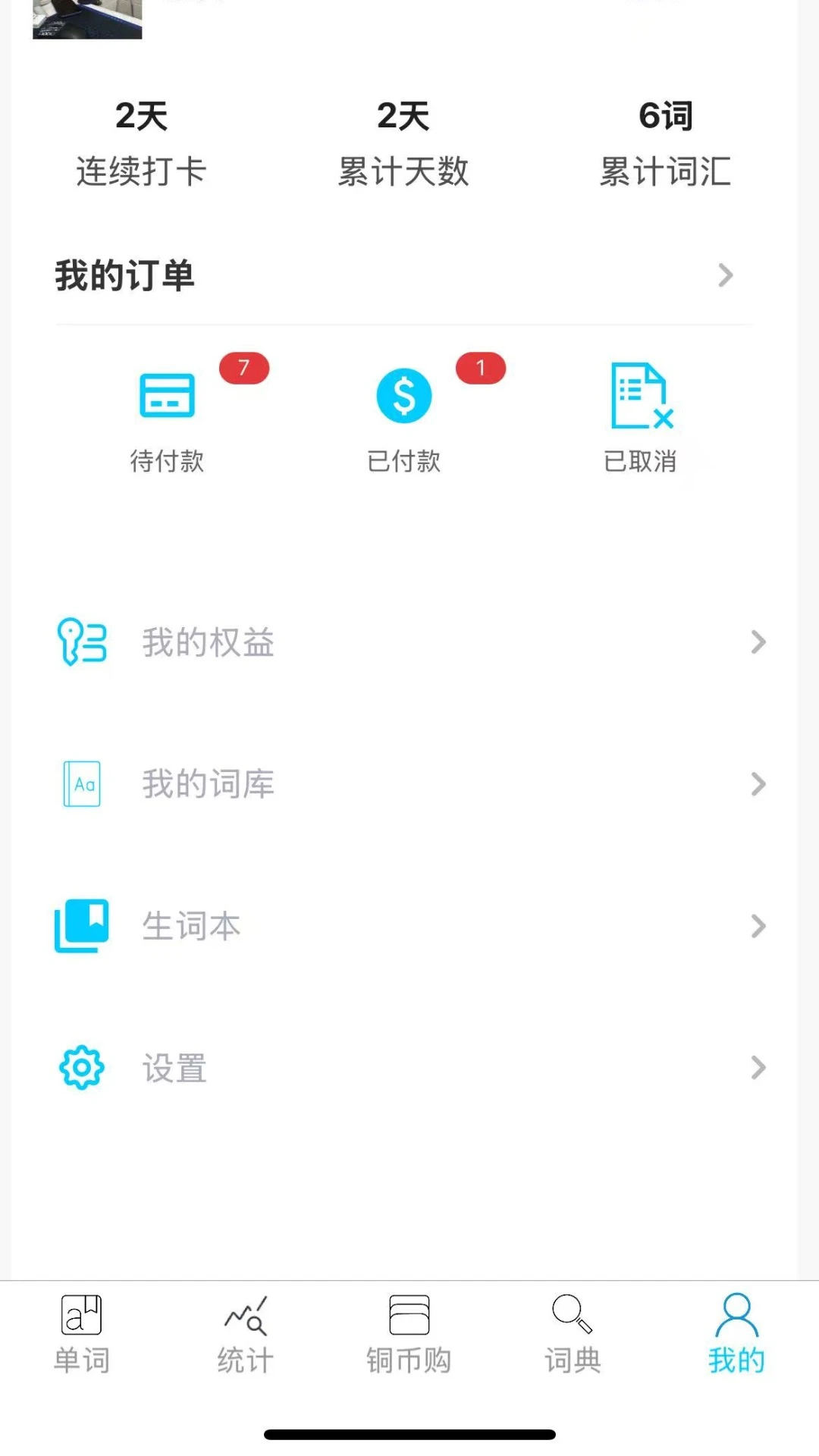Switch to the 统计 tab
Viewport: 819px width, 1456px height.
[245, 1335]
